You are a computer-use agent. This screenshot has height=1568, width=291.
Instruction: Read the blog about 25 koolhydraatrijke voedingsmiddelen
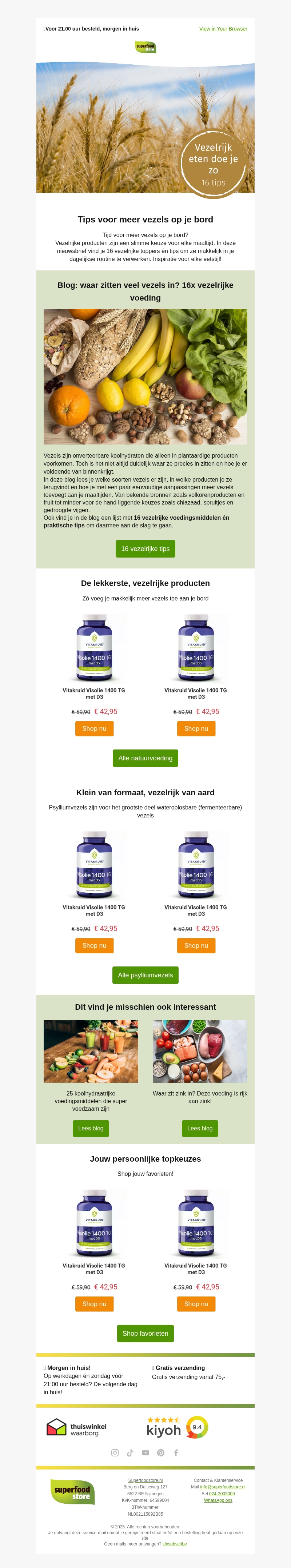coord(91,1128)
